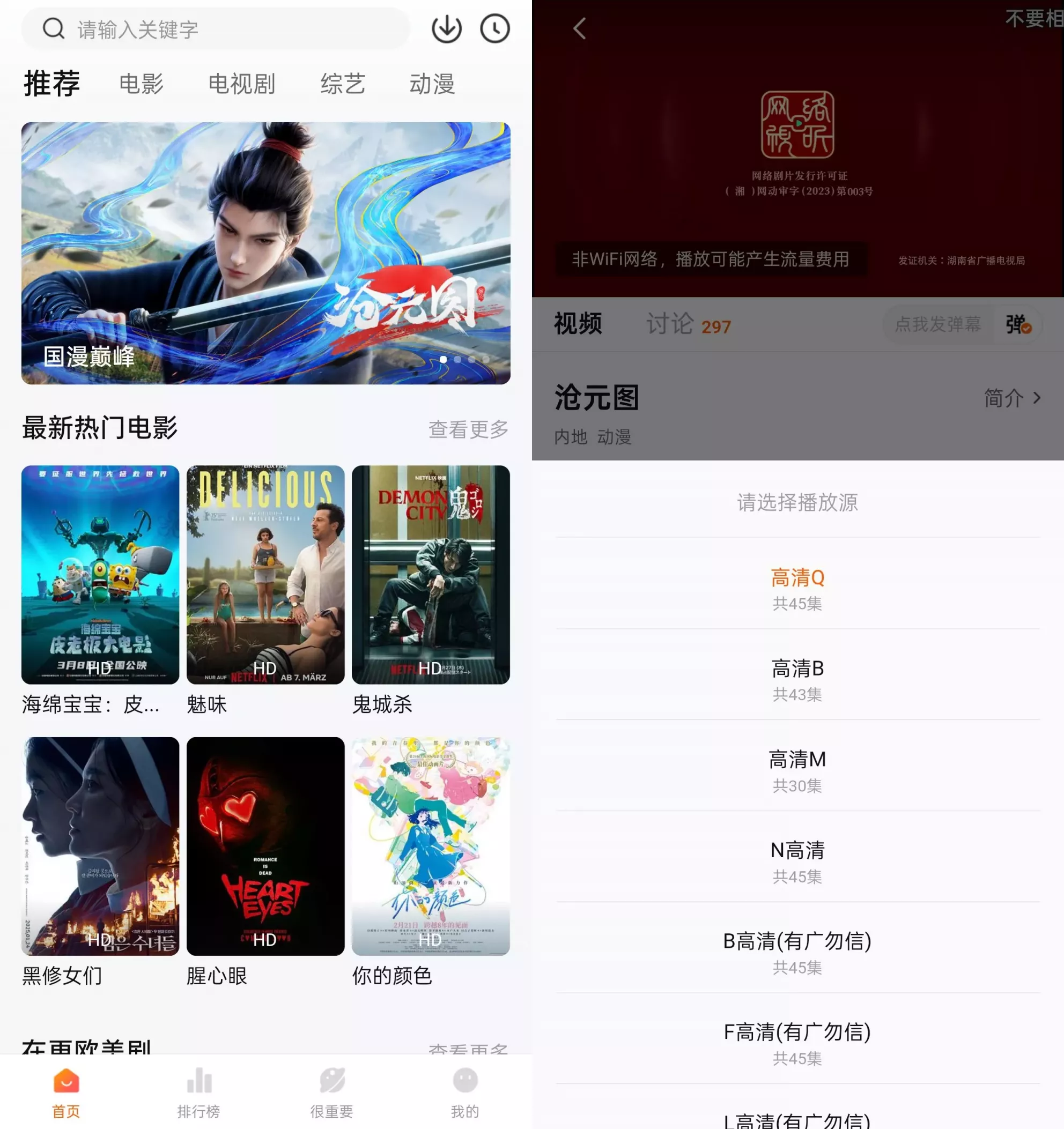
Task: Choose the N高清 playback source
Action: 797,860
